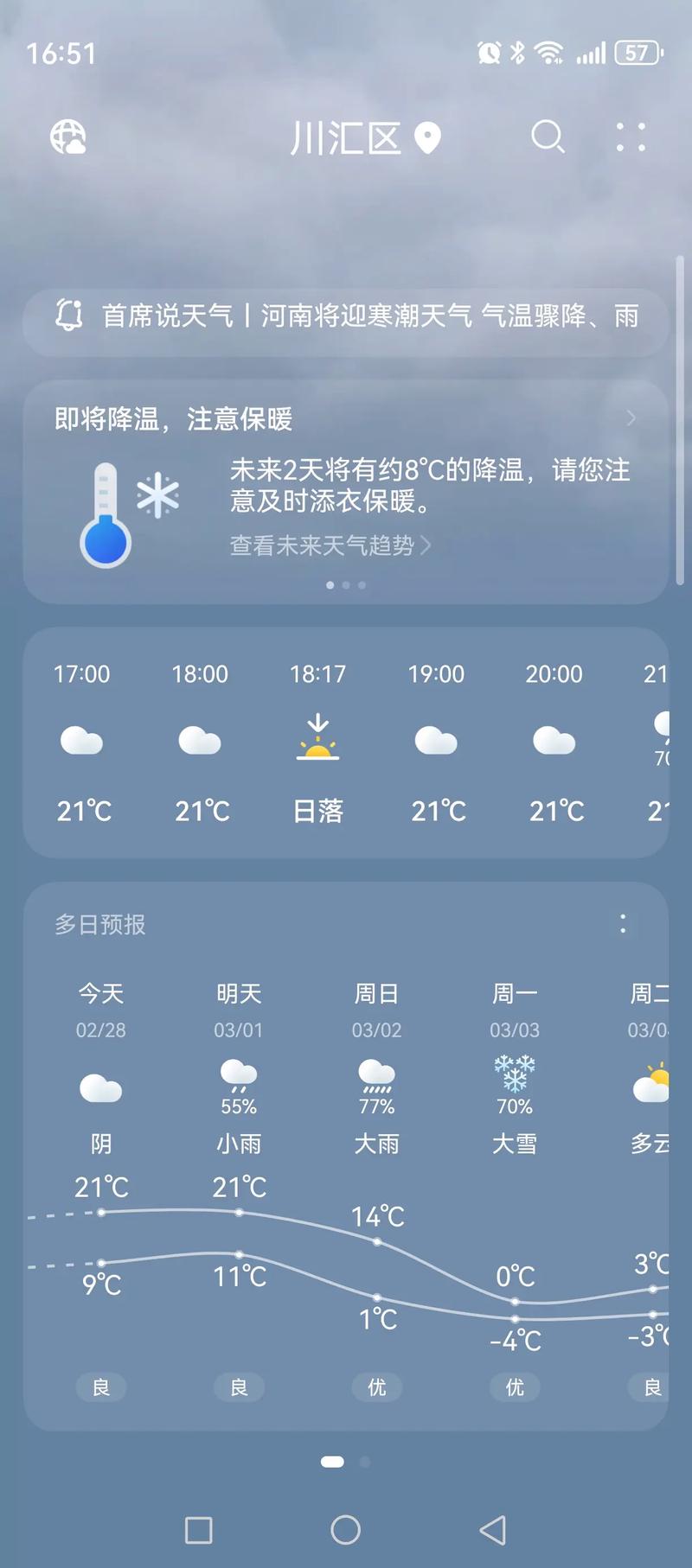Open the four-dot menu at top right
The image size is (692, 1568).
[x=630, y=138]
